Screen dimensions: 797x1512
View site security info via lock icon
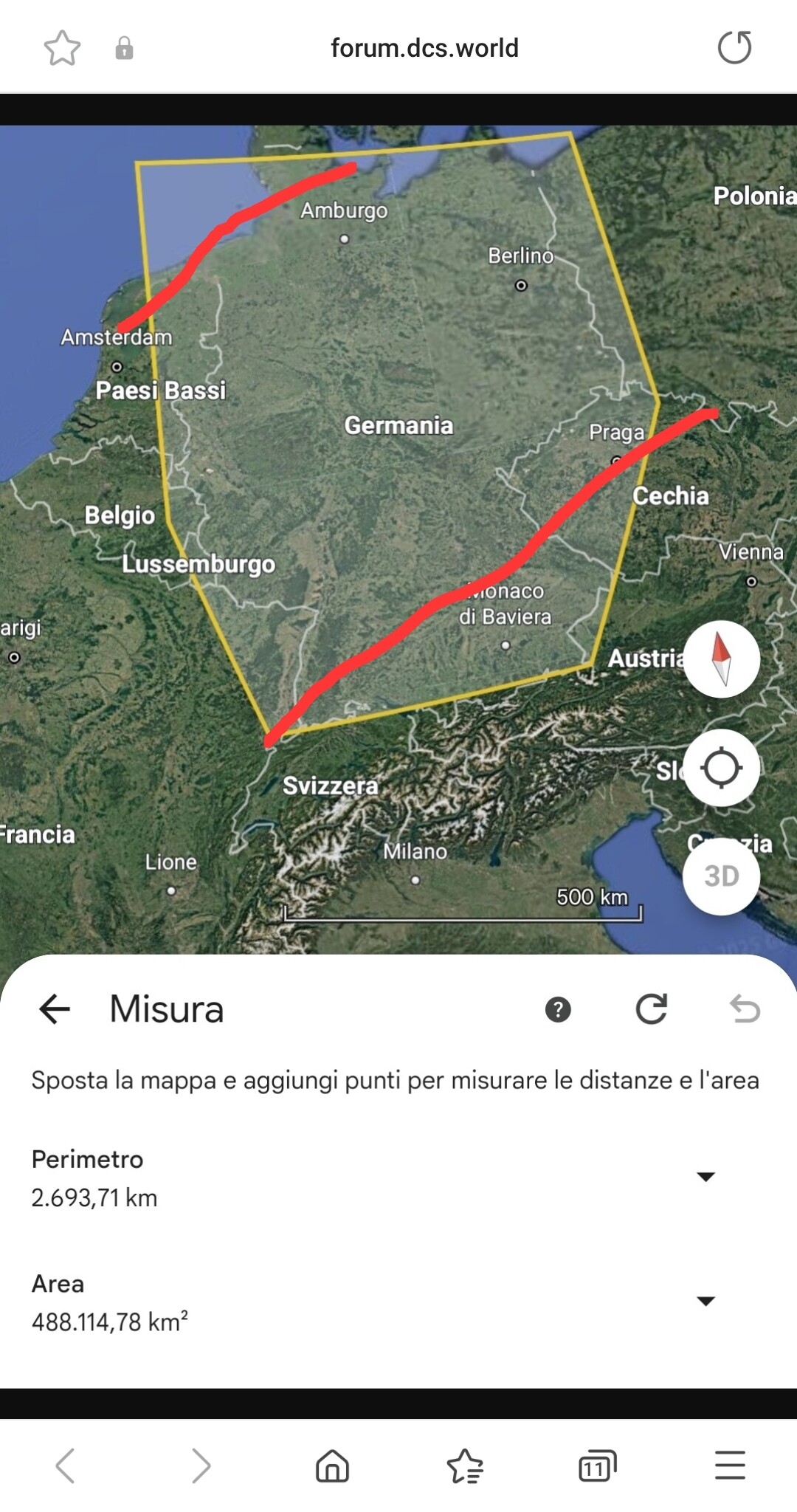[x=124, y=48]
